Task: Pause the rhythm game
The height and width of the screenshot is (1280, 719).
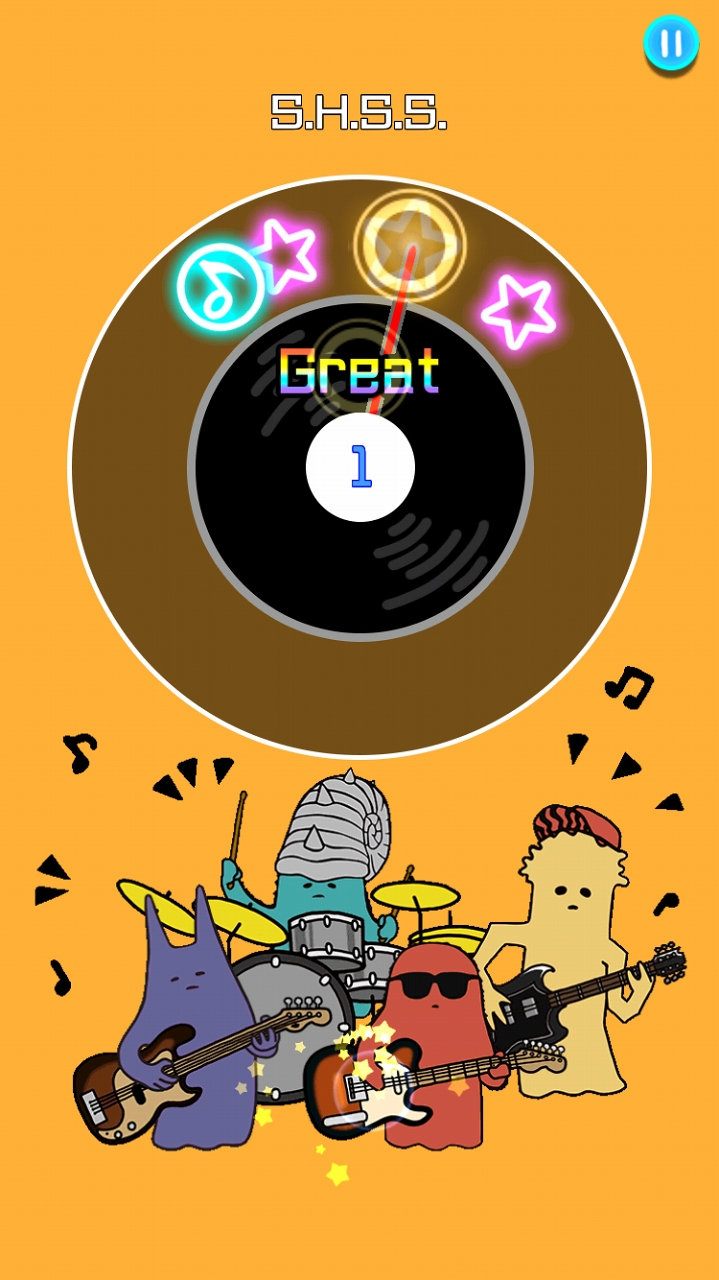Action: [x=670, y=43]
